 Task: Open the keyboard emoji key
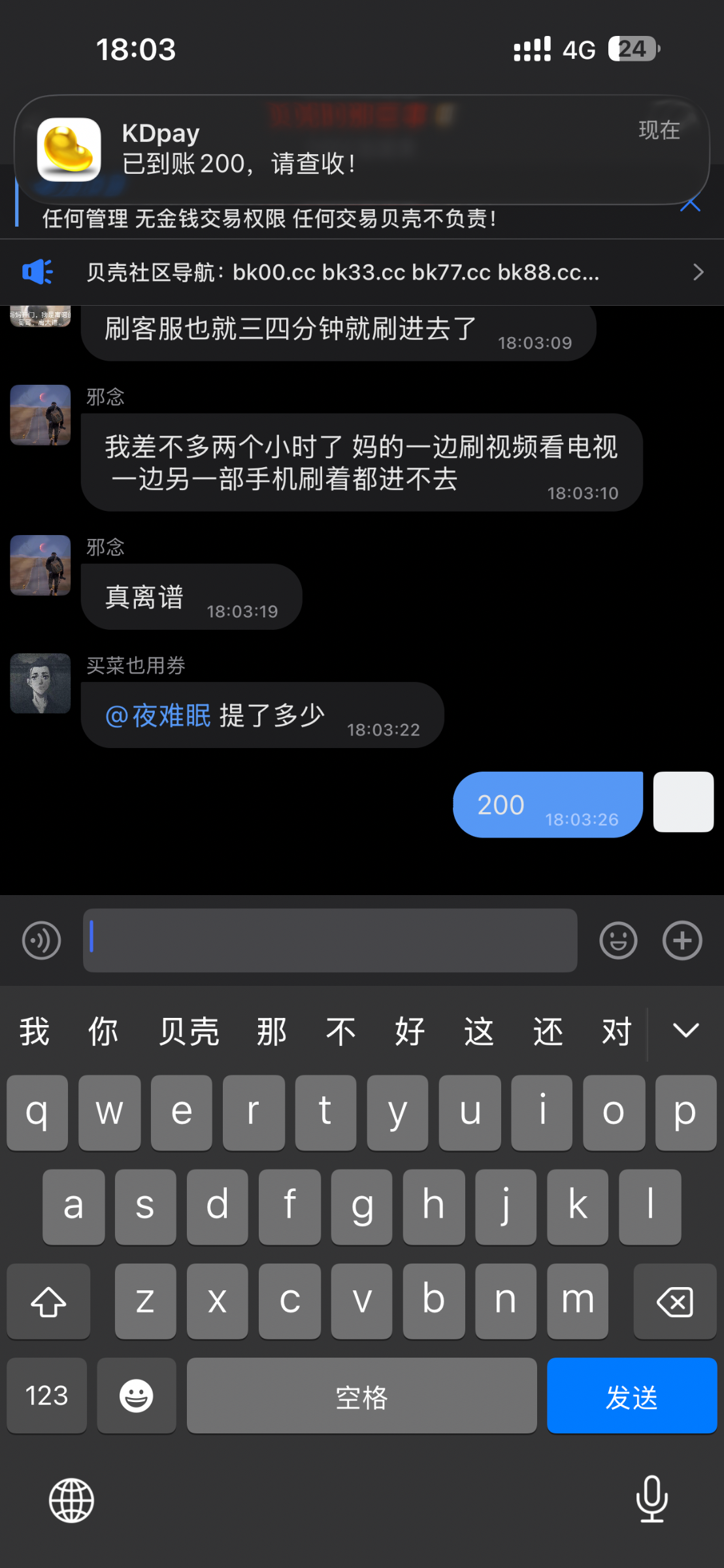136,1396
